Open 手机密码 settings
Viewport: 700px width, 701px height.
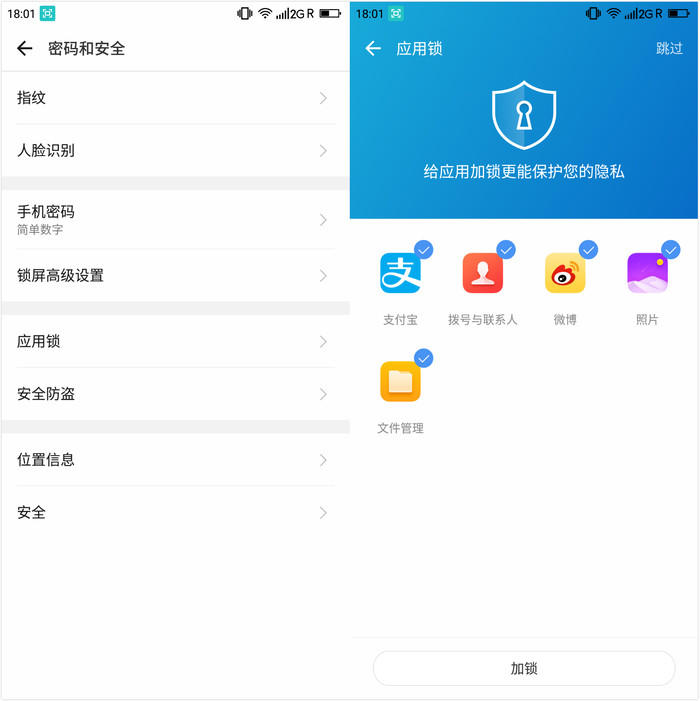(174, 219)
